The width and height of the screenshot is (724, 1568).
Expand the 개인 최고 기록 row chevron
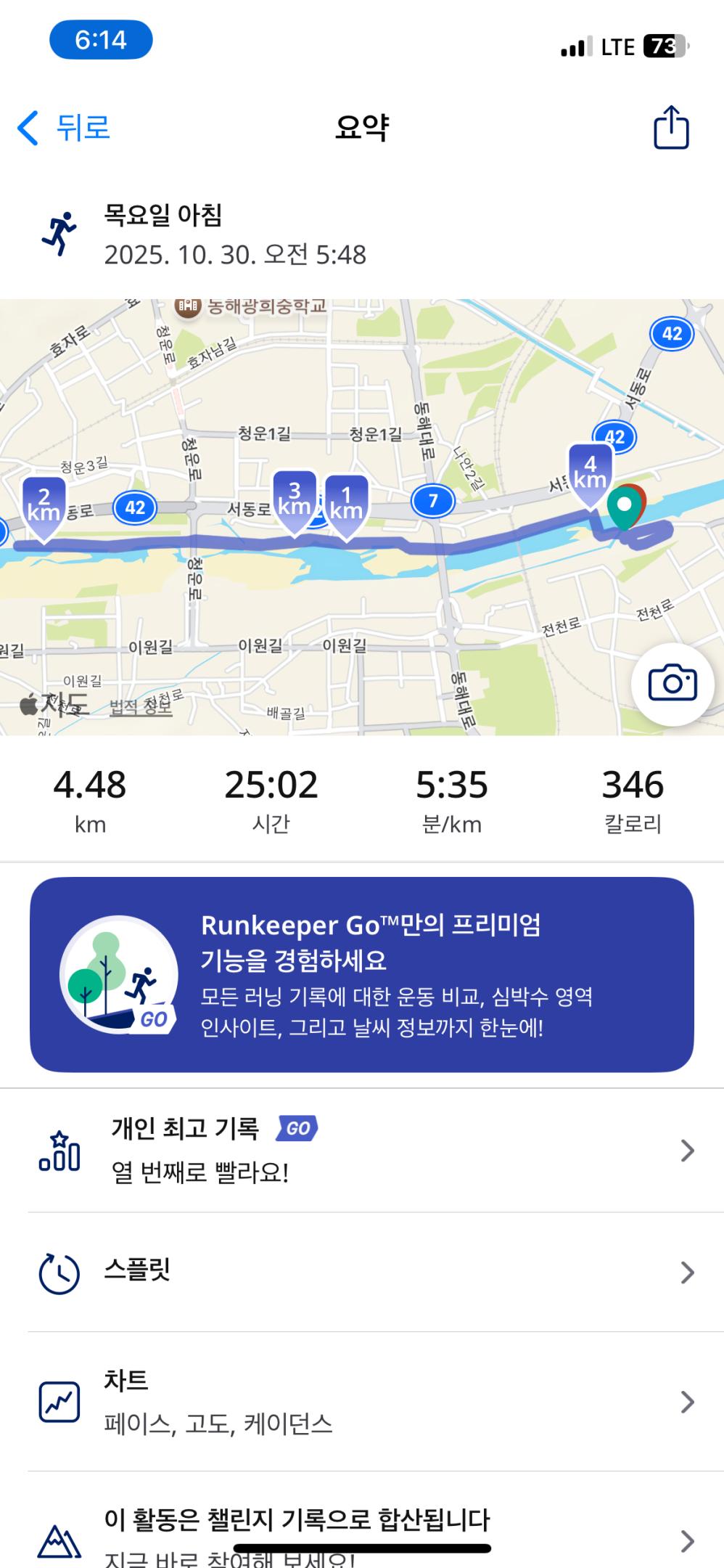click(x=689, y=1151)
